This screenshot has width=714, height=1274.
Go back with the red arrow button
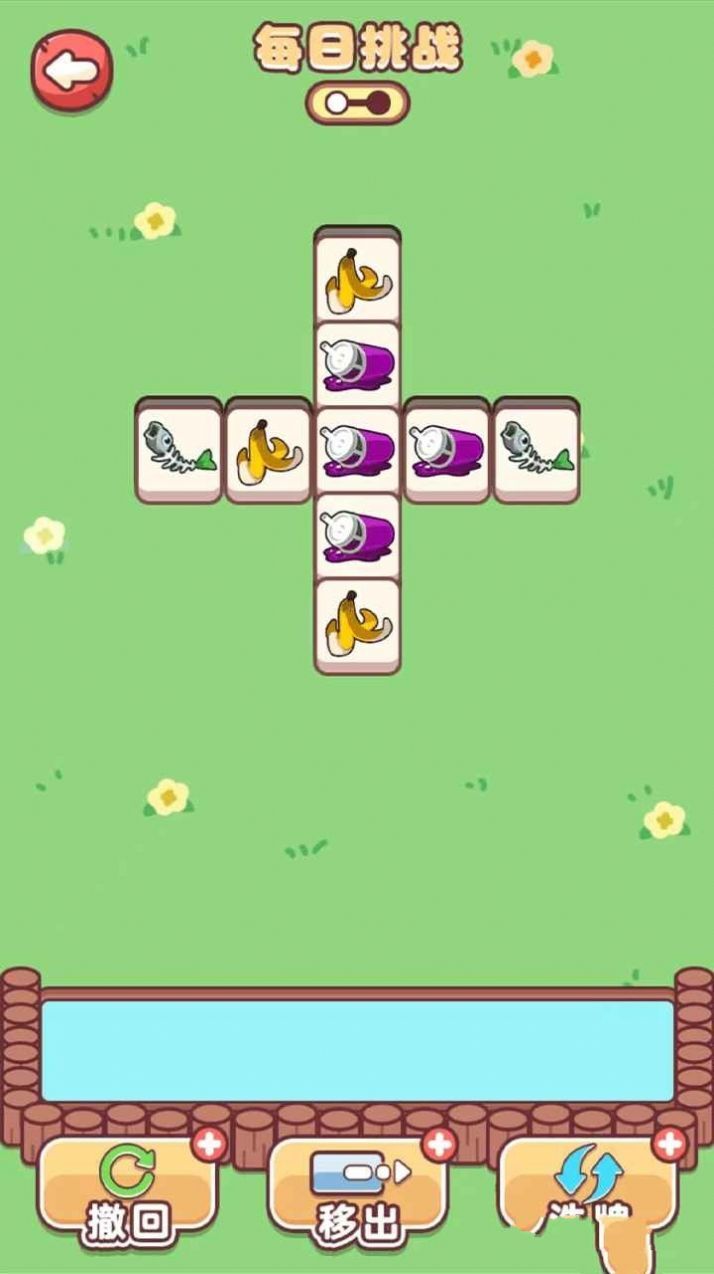[72, 69]
